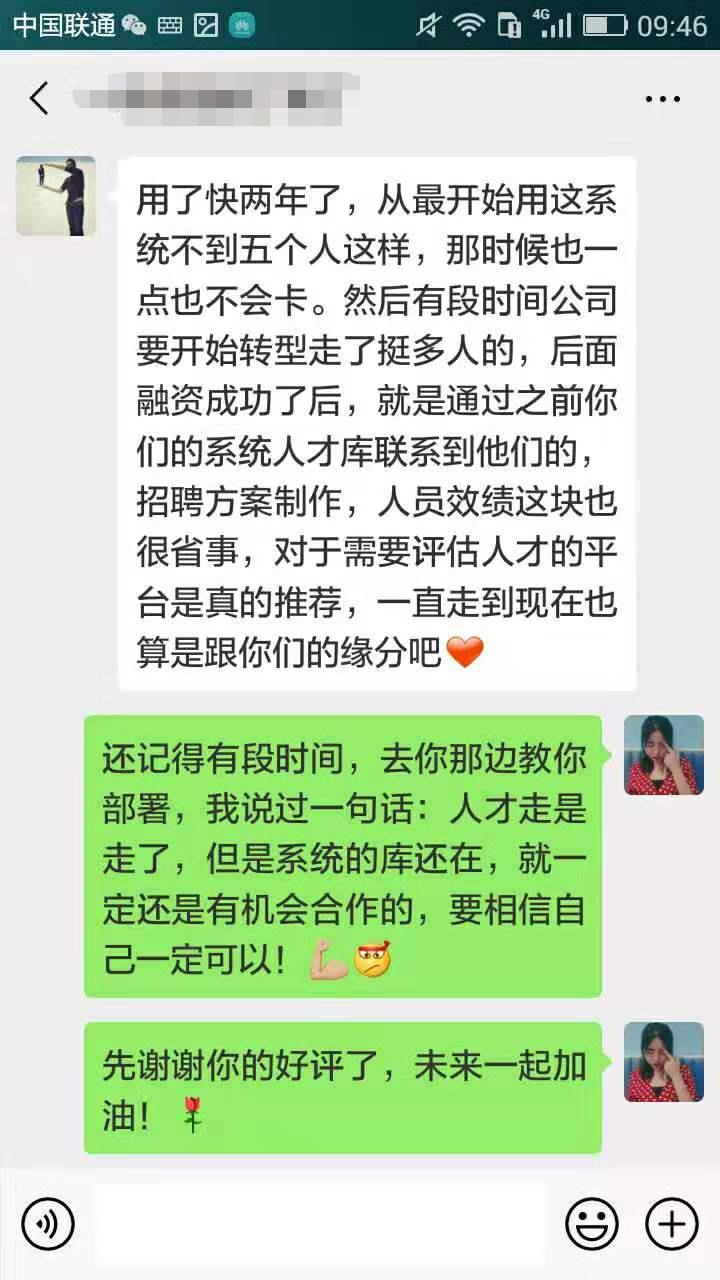Open the emoji picker
Viewport: 720px width, 1280px height.
[592, 1224]
